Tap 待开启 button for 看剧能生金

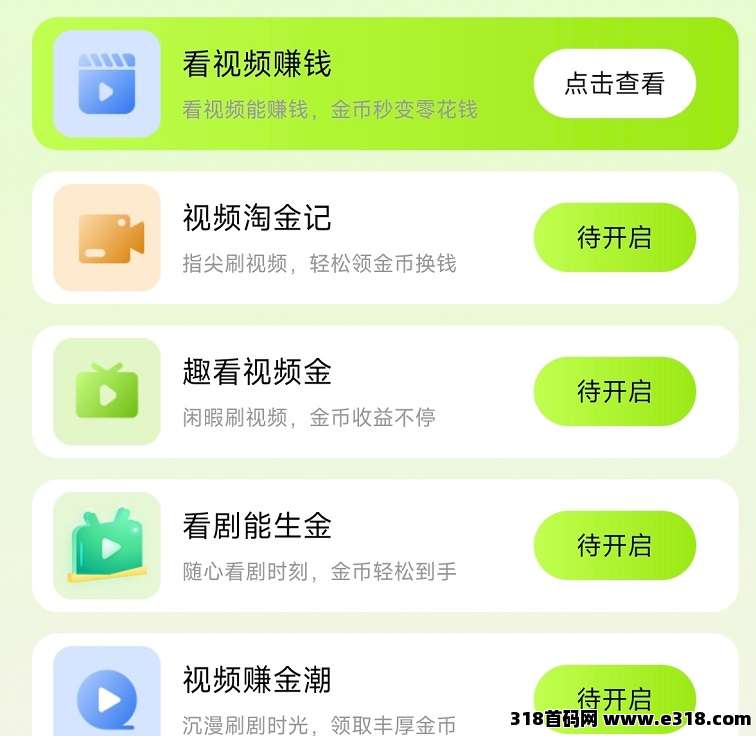tap(614, 546)
